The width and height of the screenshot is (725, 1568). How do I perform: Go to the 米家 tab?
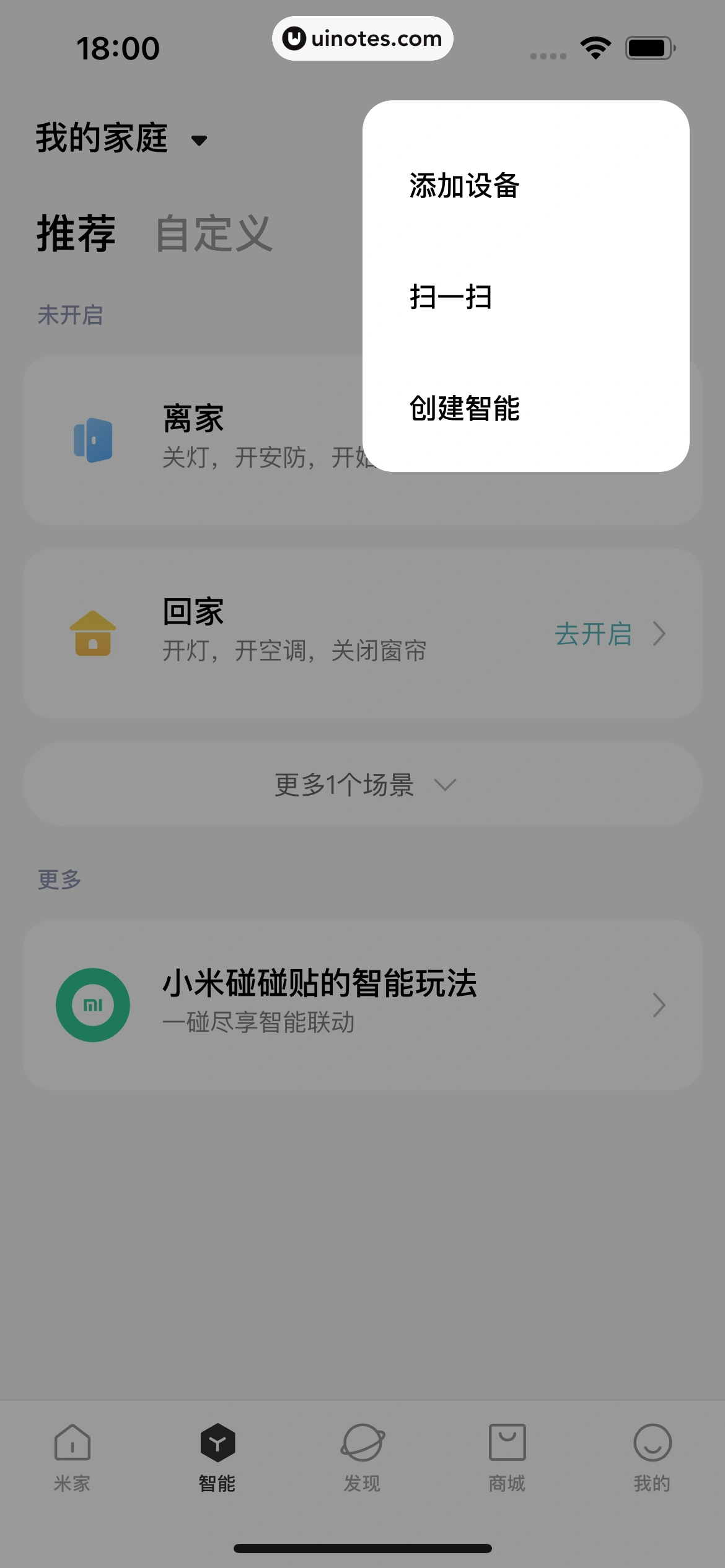coord(72,1457)
